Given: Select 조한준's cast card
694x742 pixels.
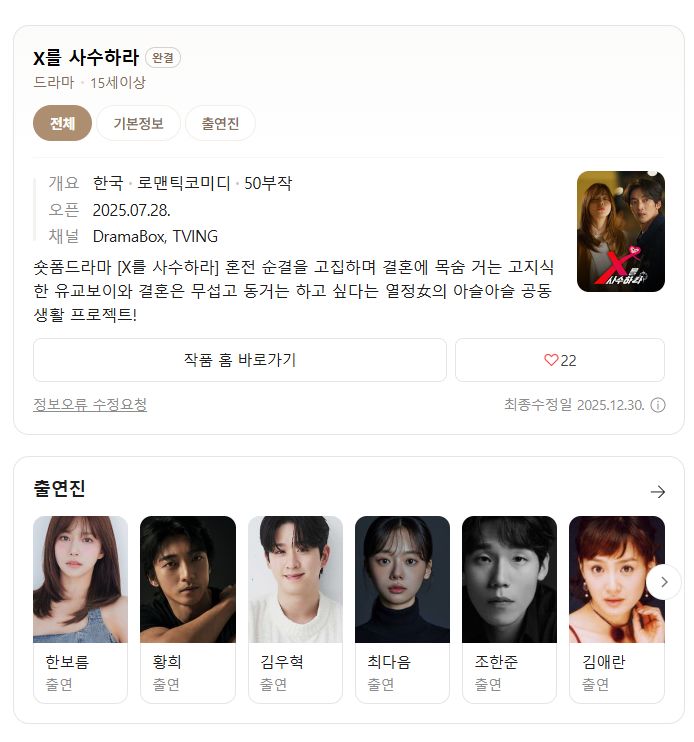Looking at the screenshot, I should (509, 608).
